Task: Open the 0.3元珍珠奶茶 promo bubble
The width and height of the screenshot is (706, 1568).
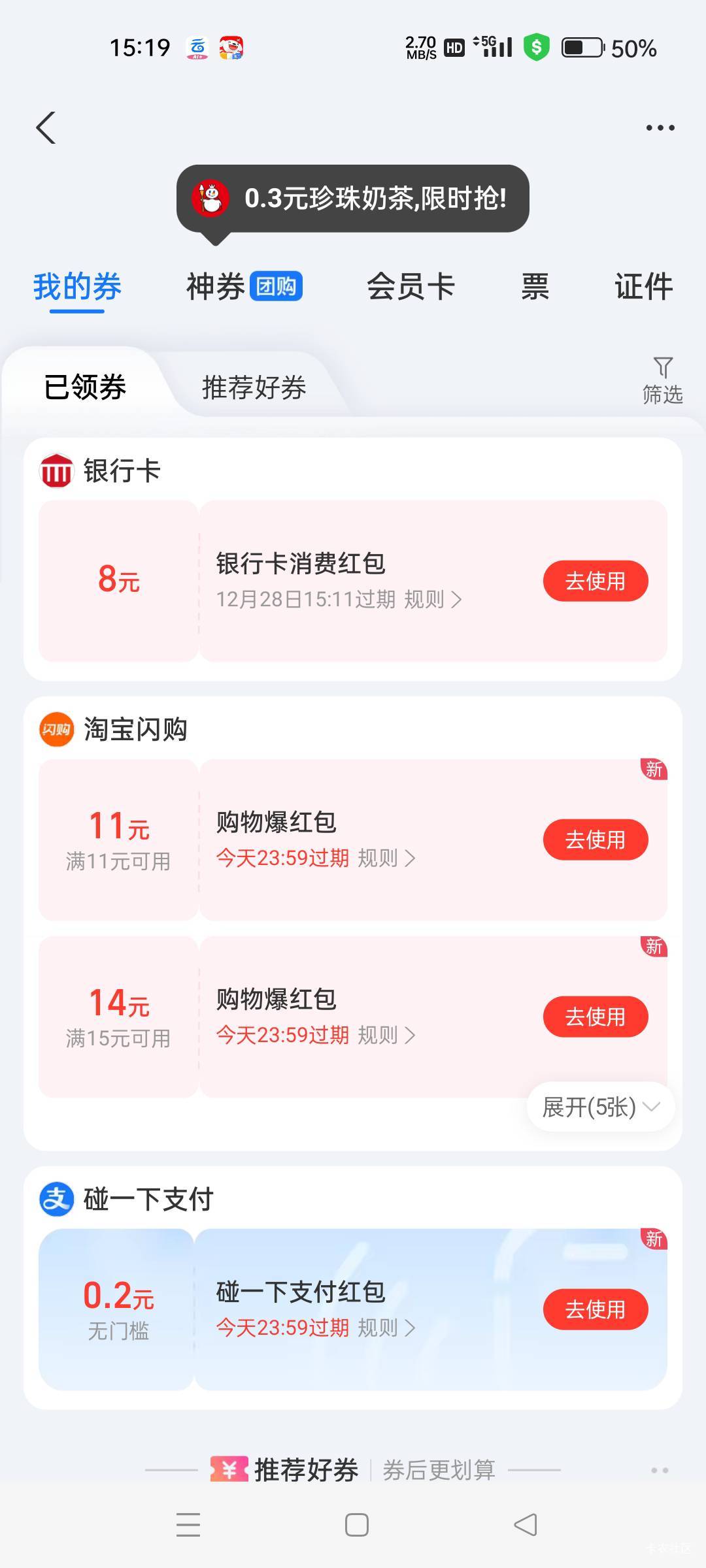Action: coord(353,199)
